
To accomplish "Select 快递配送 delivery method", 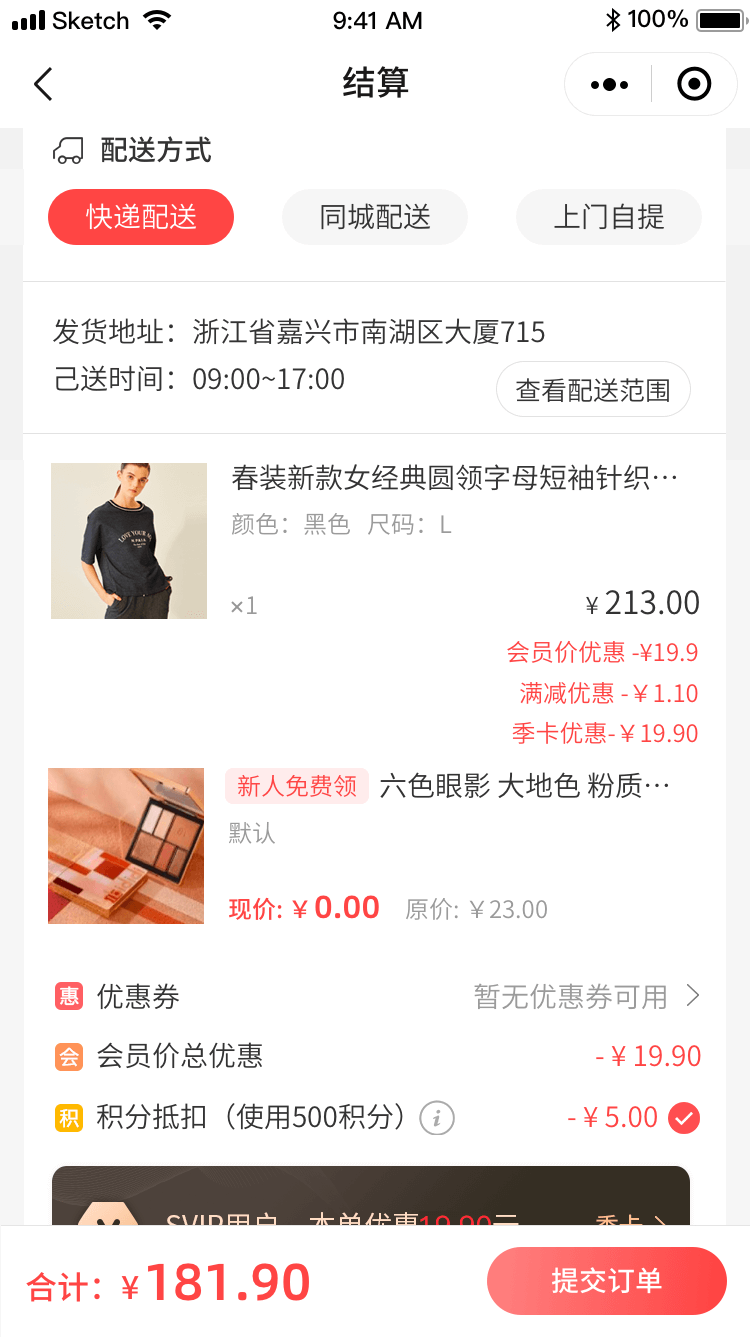I will click(x=141, y=217).
